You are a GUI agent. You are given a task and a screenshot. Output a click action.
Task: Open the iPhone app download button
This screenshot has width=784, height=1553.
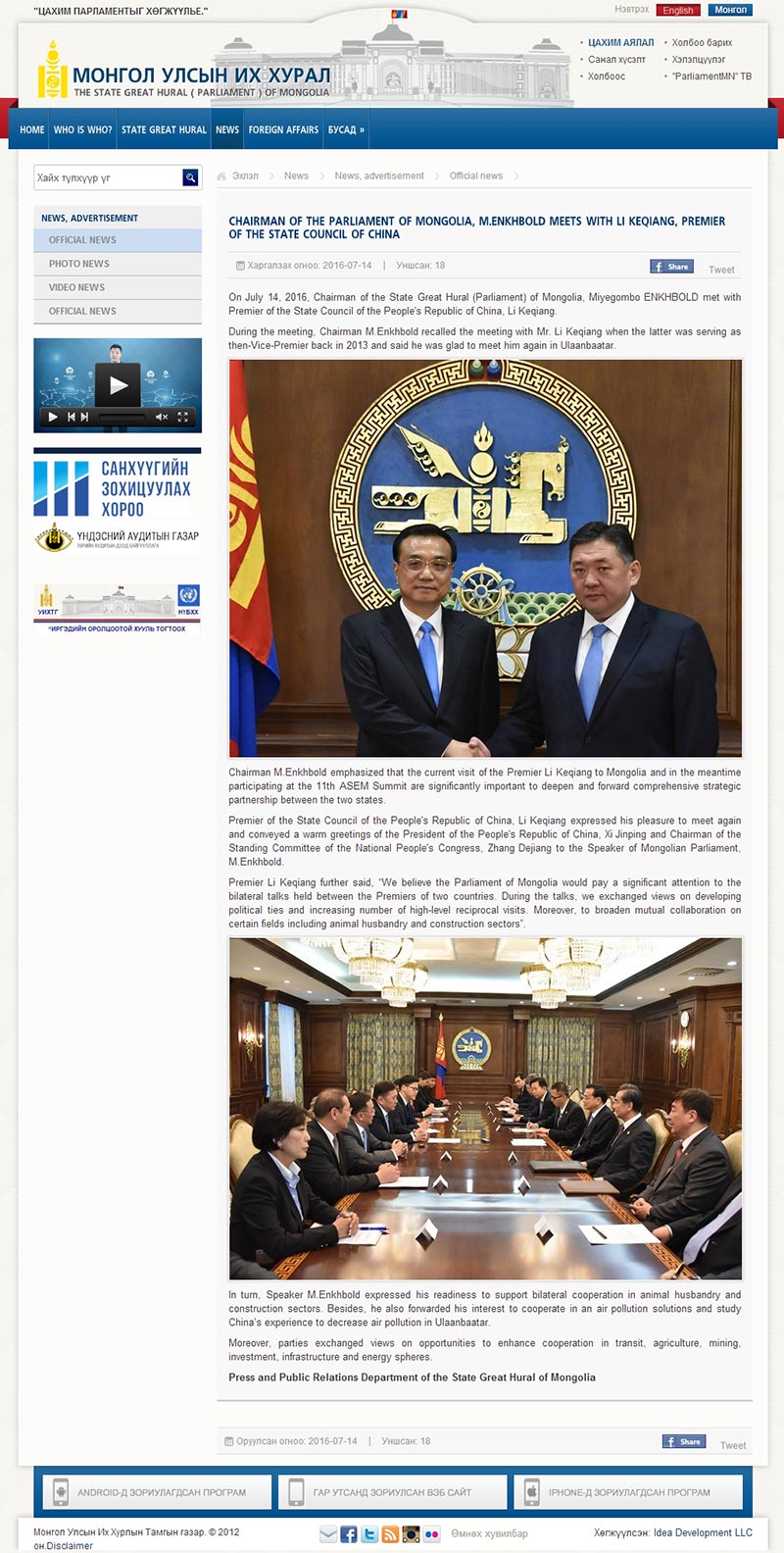click(627, 1492)
